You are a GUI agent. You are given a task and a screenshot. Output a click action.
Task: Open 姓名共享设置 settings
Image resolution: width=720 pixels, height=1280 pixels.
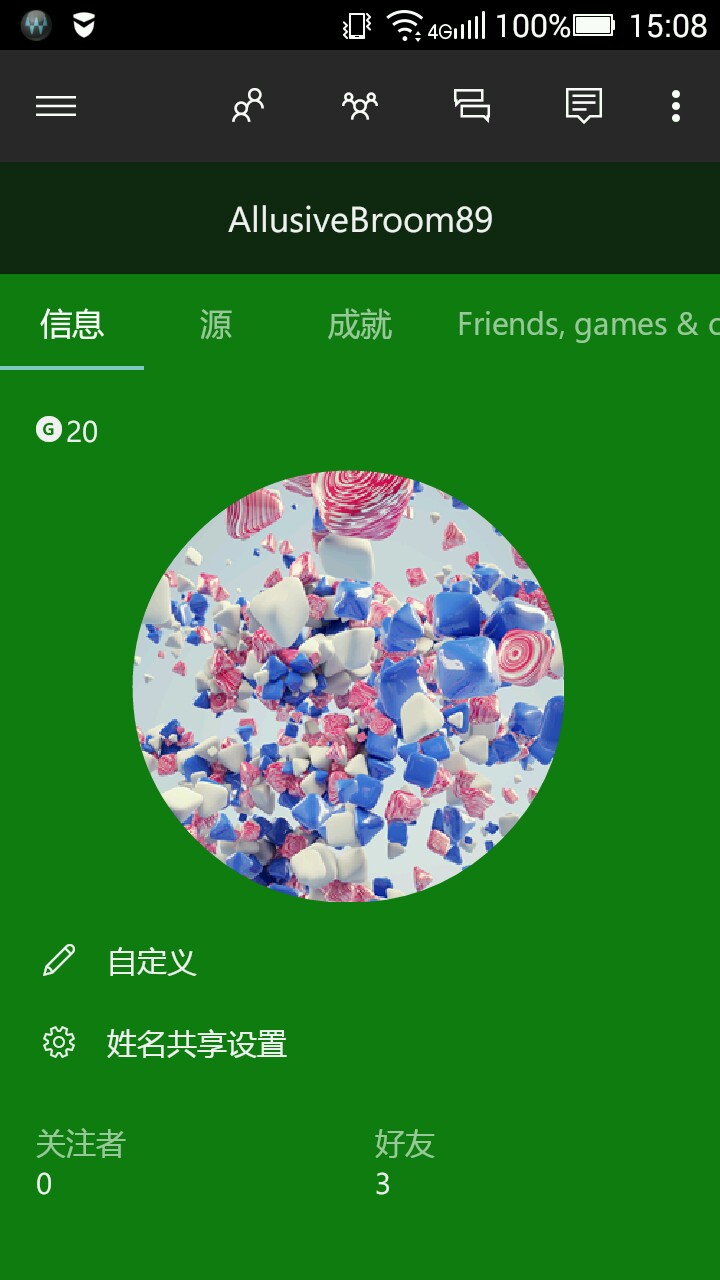click(196, 1044)
